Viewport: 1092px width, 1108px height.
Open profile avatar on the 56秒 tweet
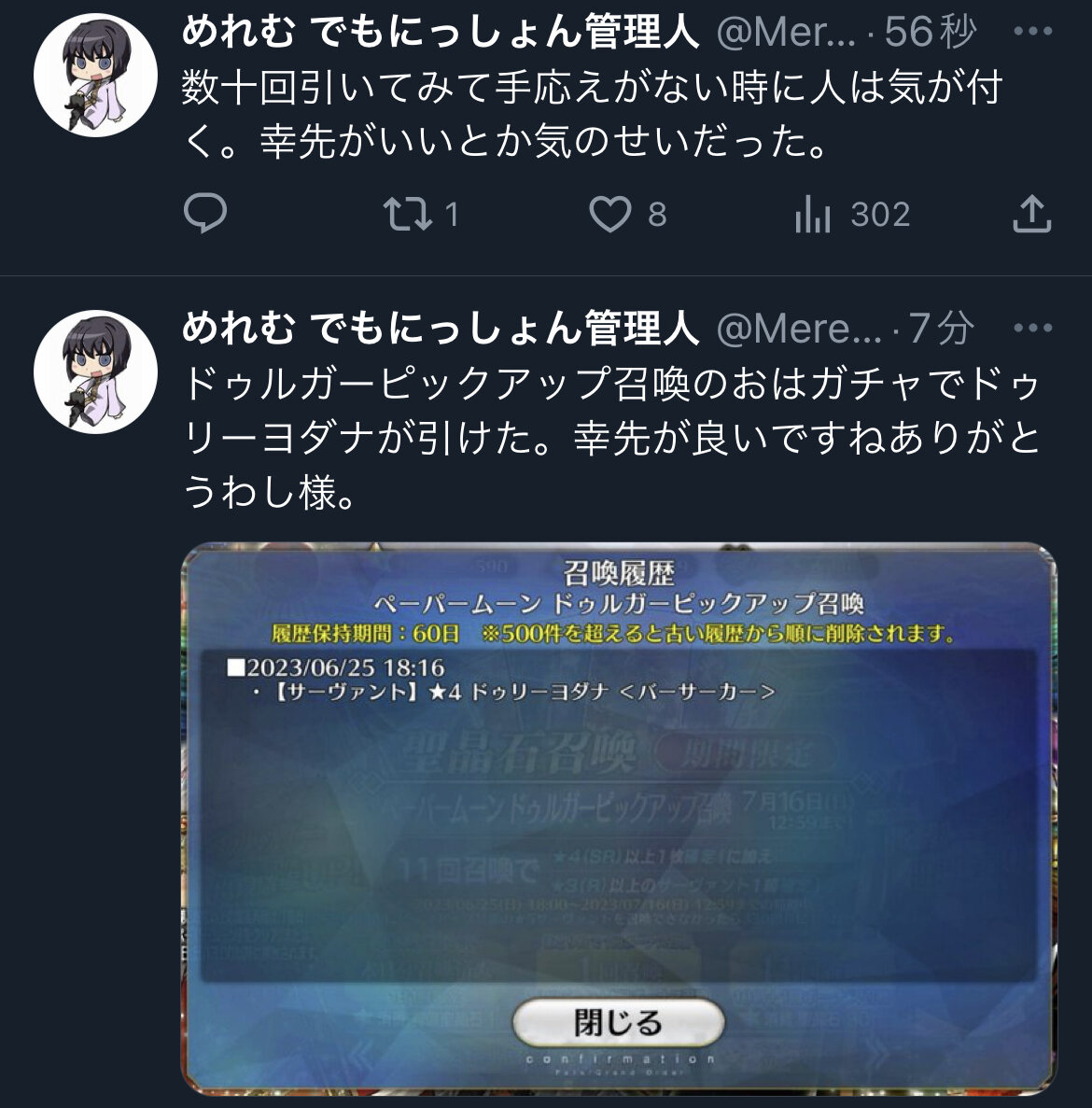click(95, 75)
